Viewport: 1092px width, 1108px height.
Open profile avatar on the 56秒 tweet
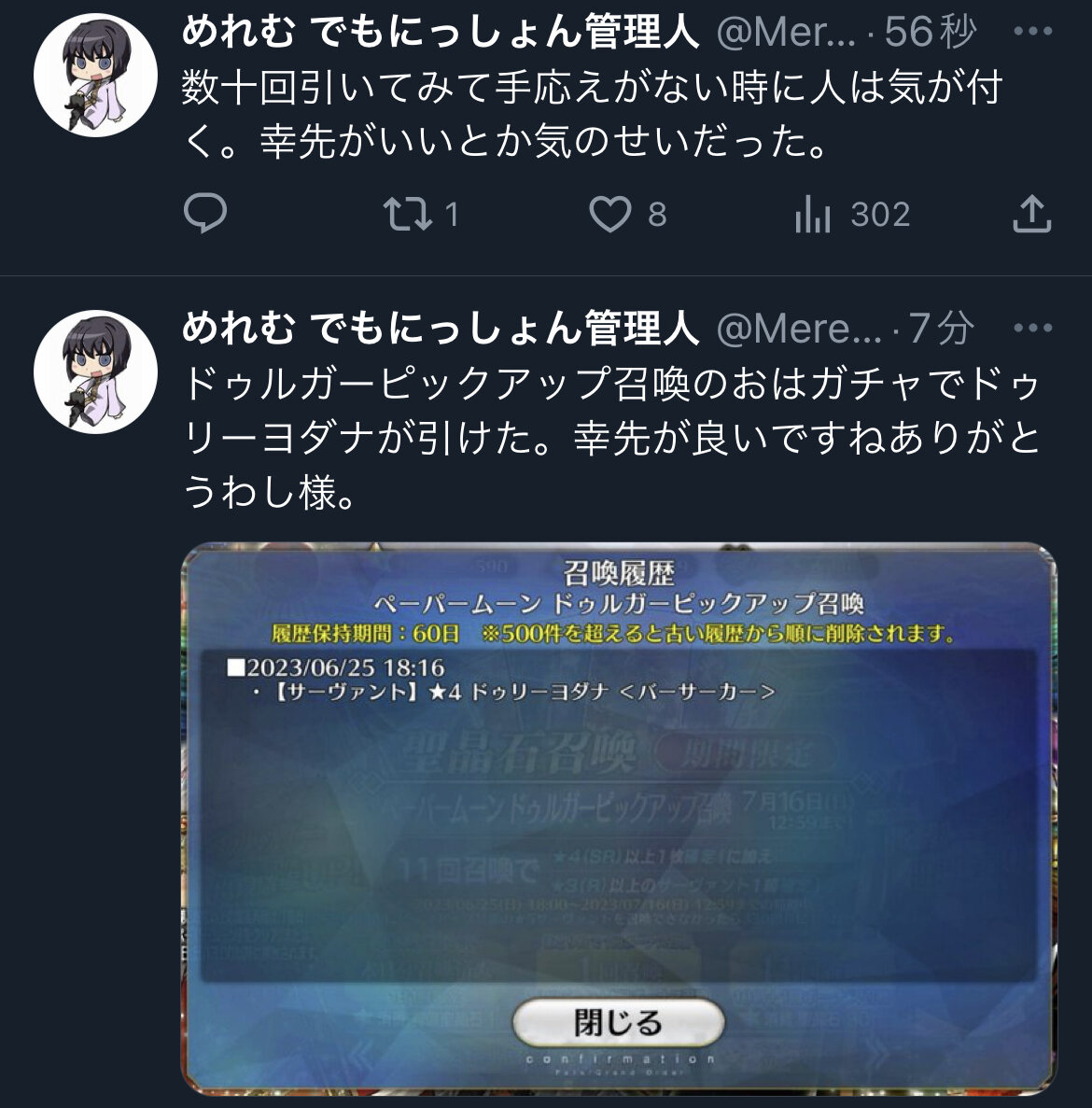click(95, 75)
